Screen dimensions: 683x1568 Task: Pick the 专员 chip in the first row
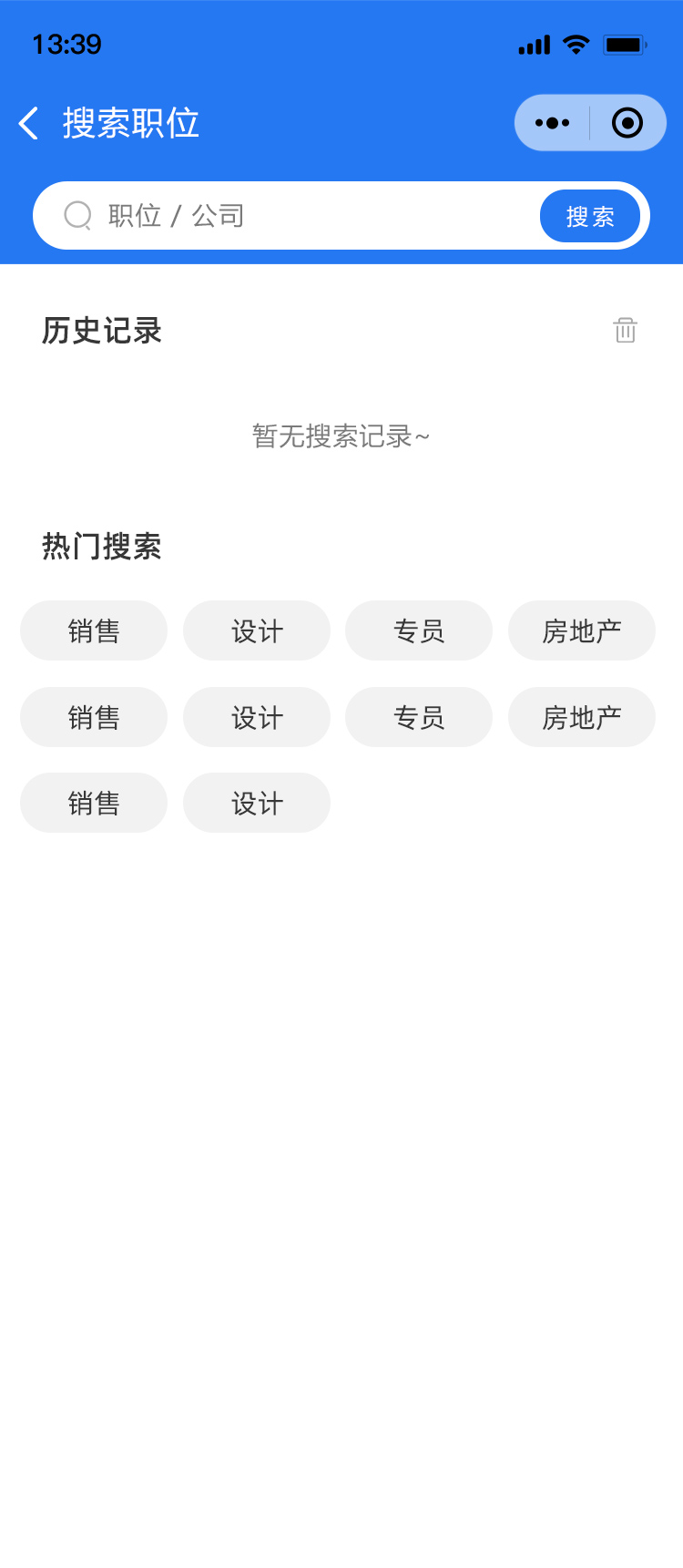[x=419, y=630]
